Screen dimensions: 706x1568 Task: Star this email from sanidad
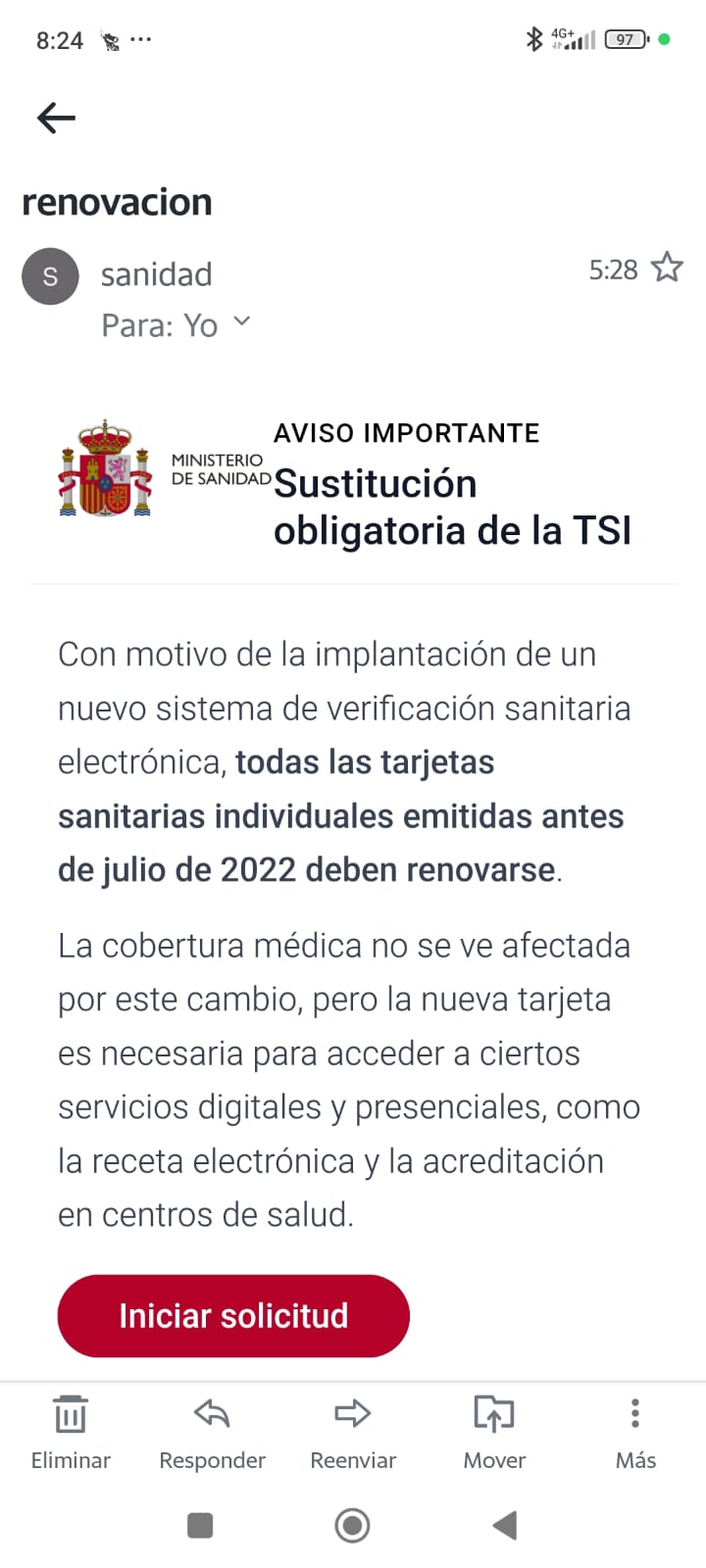coord(667,268)
